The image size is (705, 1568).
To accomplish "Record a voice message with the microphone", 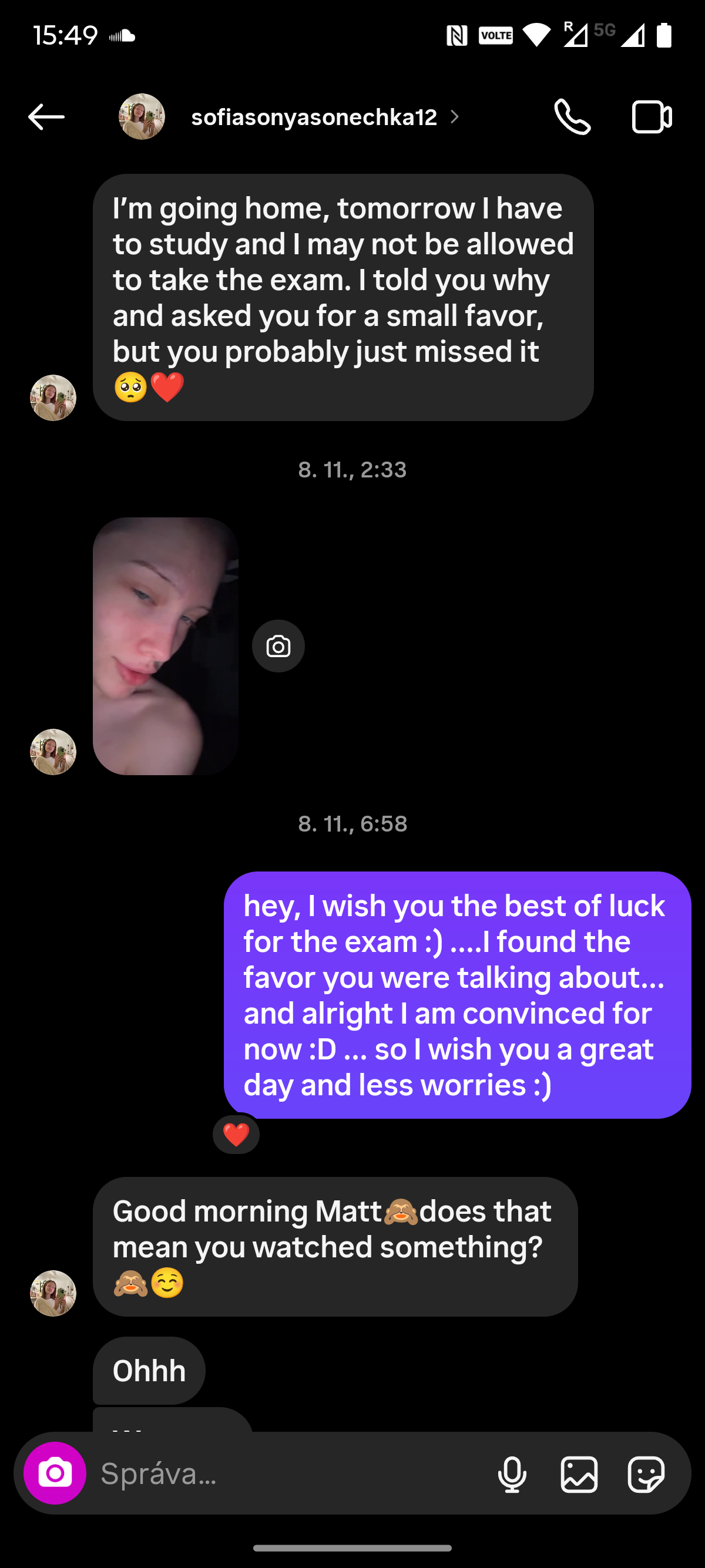I will point(512,1473).
